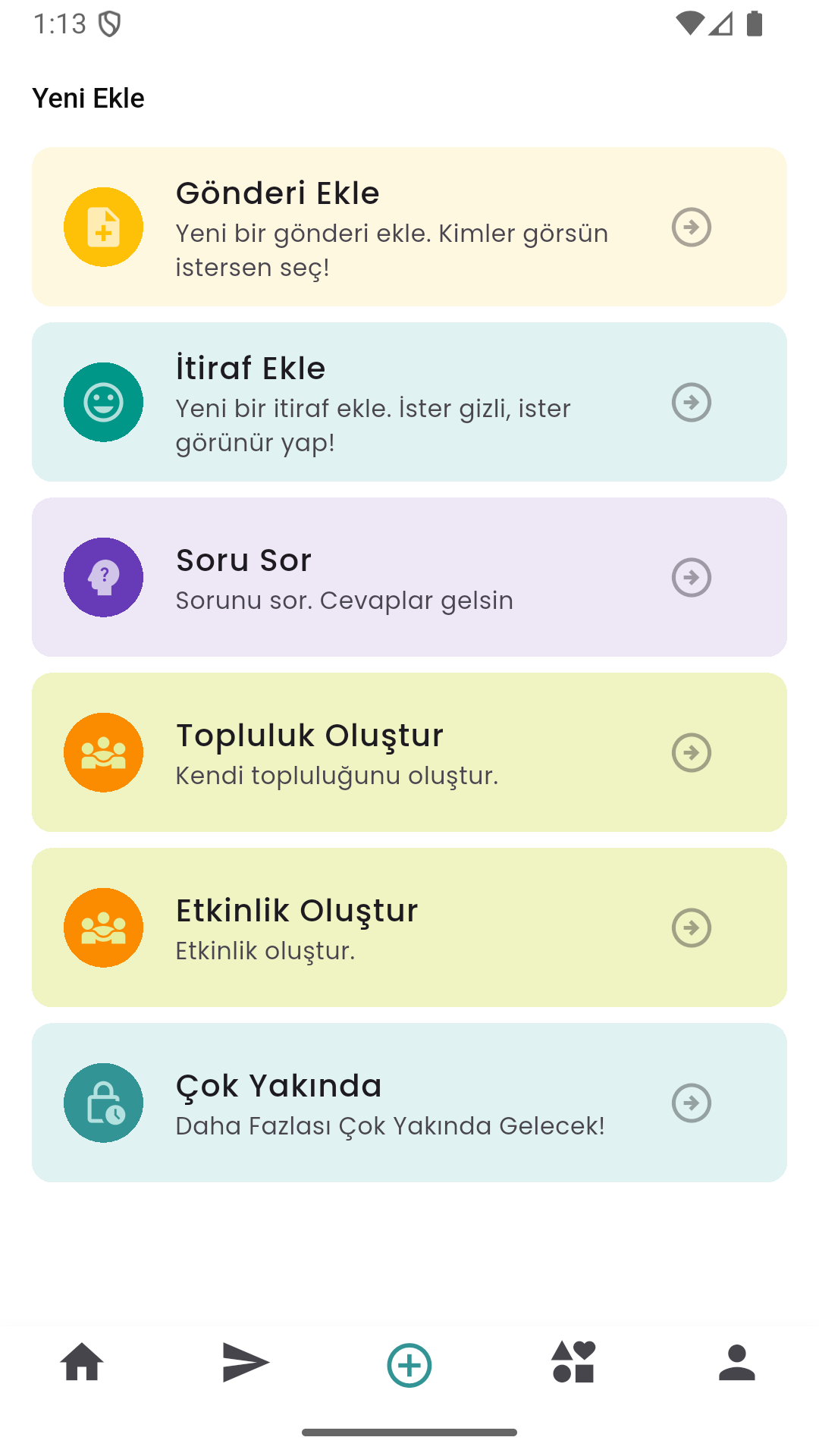Open Gönderi Ekle via its arrow button

pos(692,226)
